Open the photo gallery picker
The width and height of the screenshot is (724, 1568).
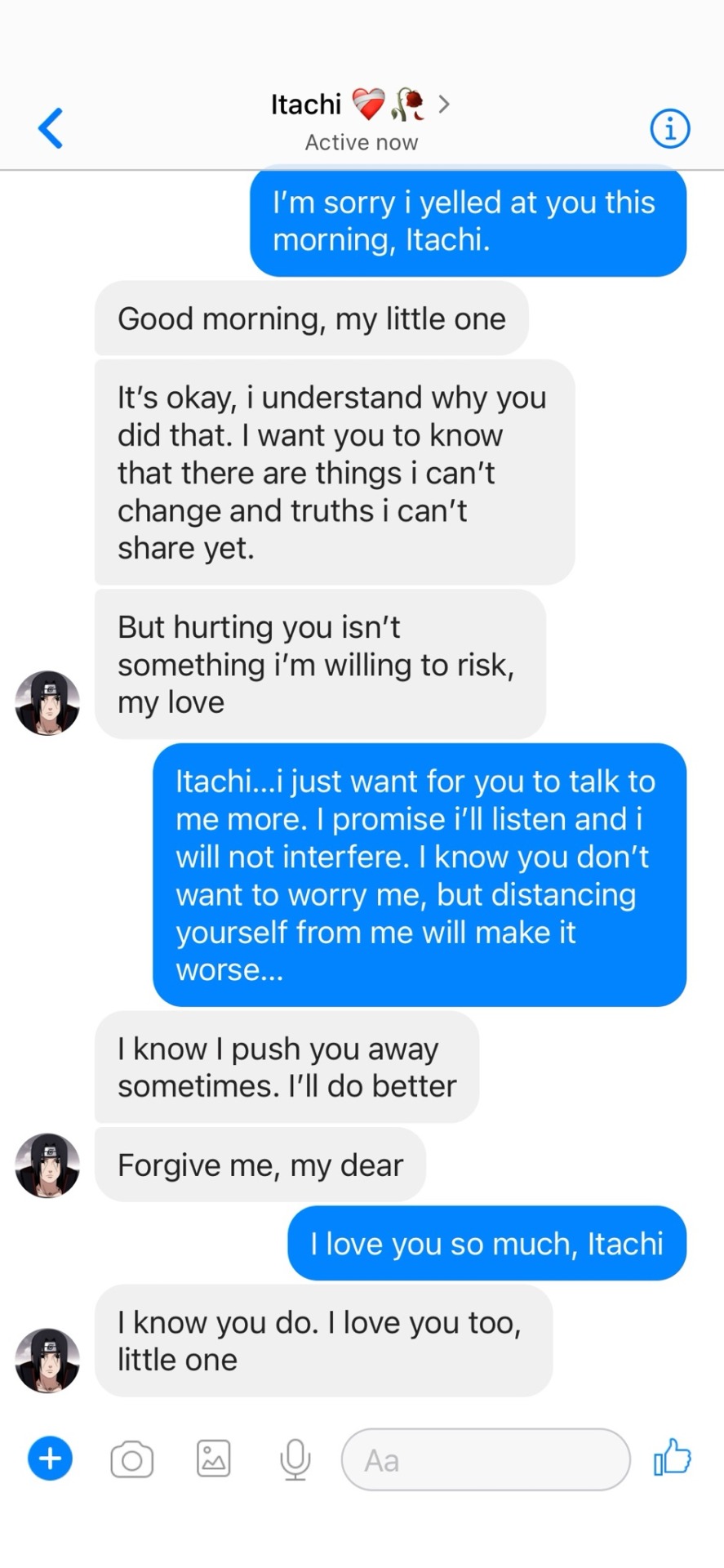click(214, 1459)
